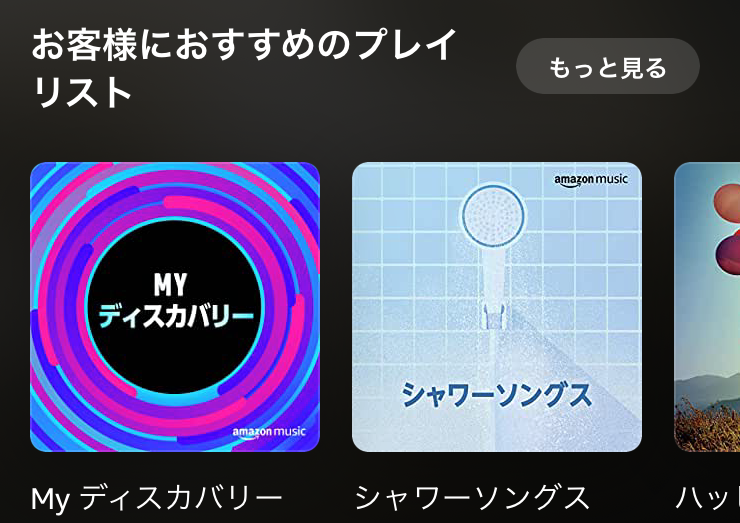Viewport: 740px width, 523px height.
Task: Open the シャワーソングス playlist
Action: pos(497,307)
